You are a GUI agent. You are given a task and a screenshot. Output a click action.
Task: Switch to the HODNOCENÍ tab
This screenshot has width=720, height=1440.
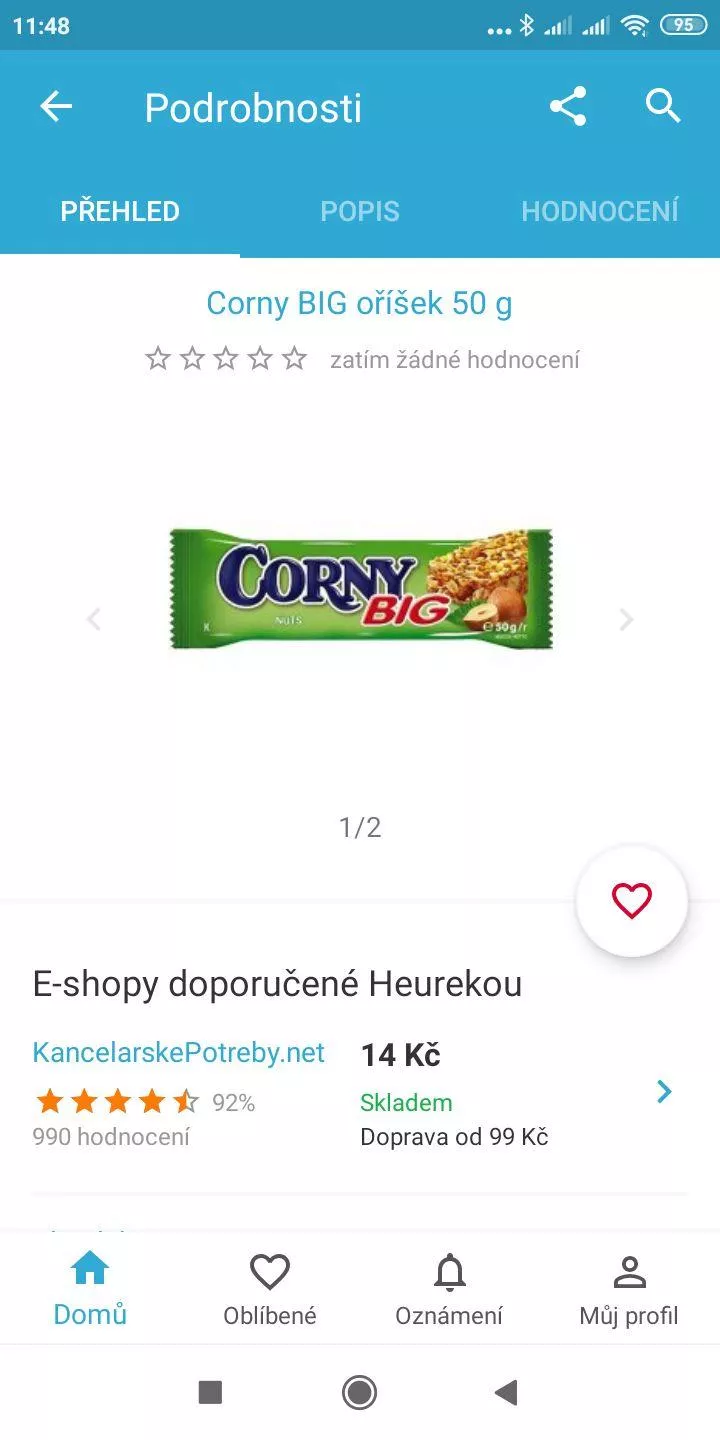pyautogui.click(x=600, y=211)
